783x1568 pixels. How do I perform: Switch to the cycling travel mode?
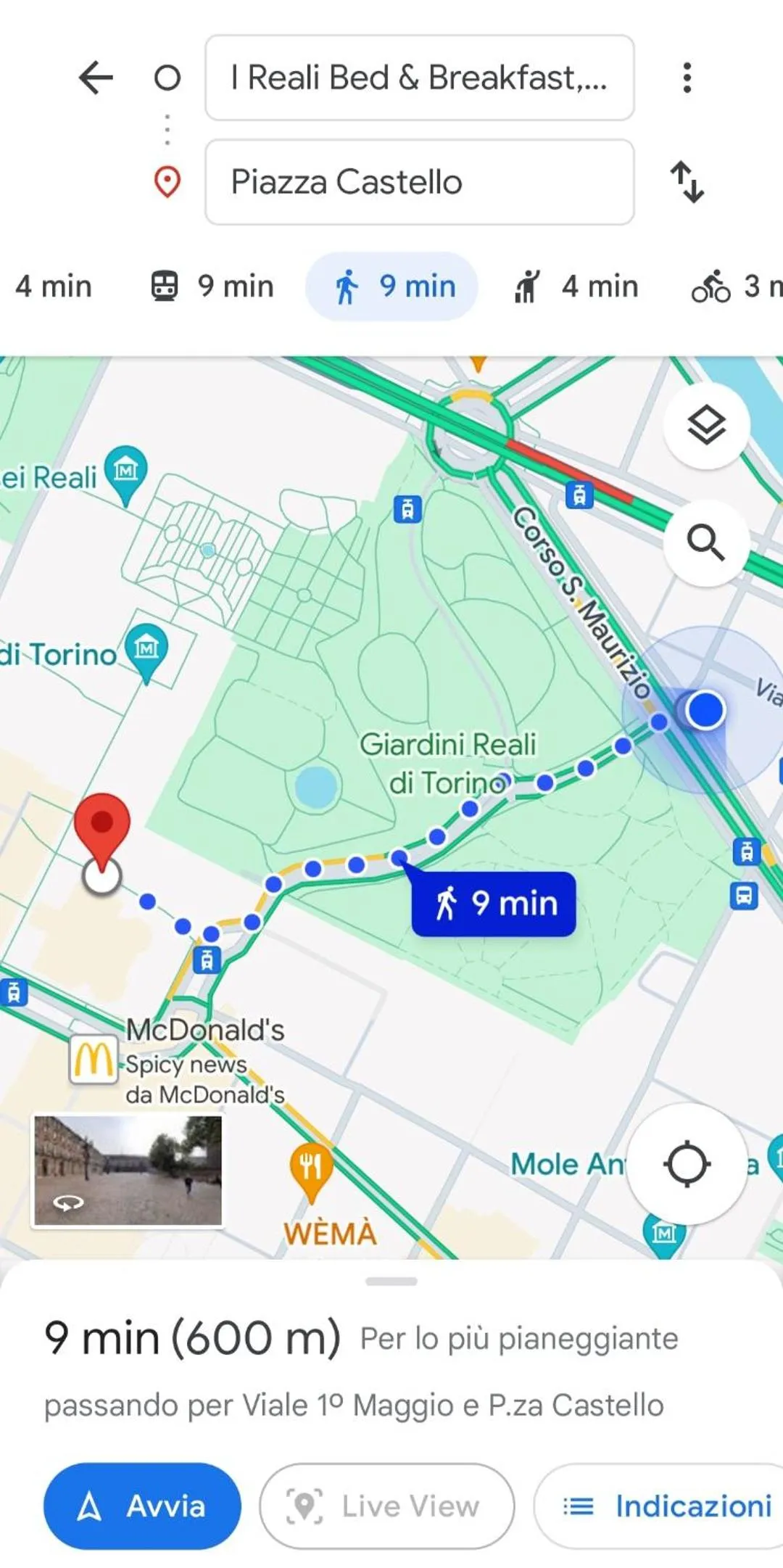pos(734,286)
